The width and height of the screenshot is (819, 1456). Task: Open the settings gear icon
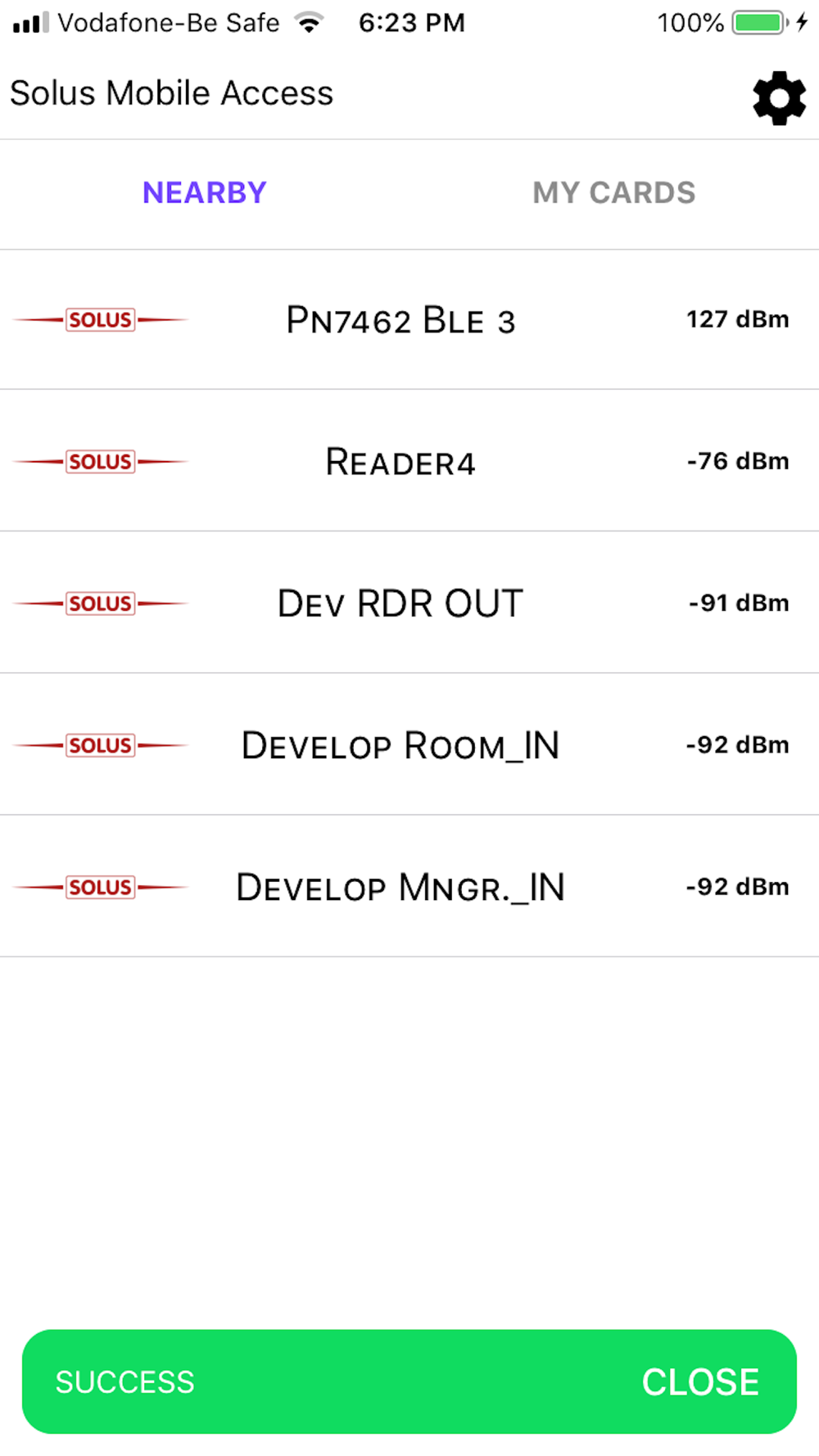[x=779, y=98]
